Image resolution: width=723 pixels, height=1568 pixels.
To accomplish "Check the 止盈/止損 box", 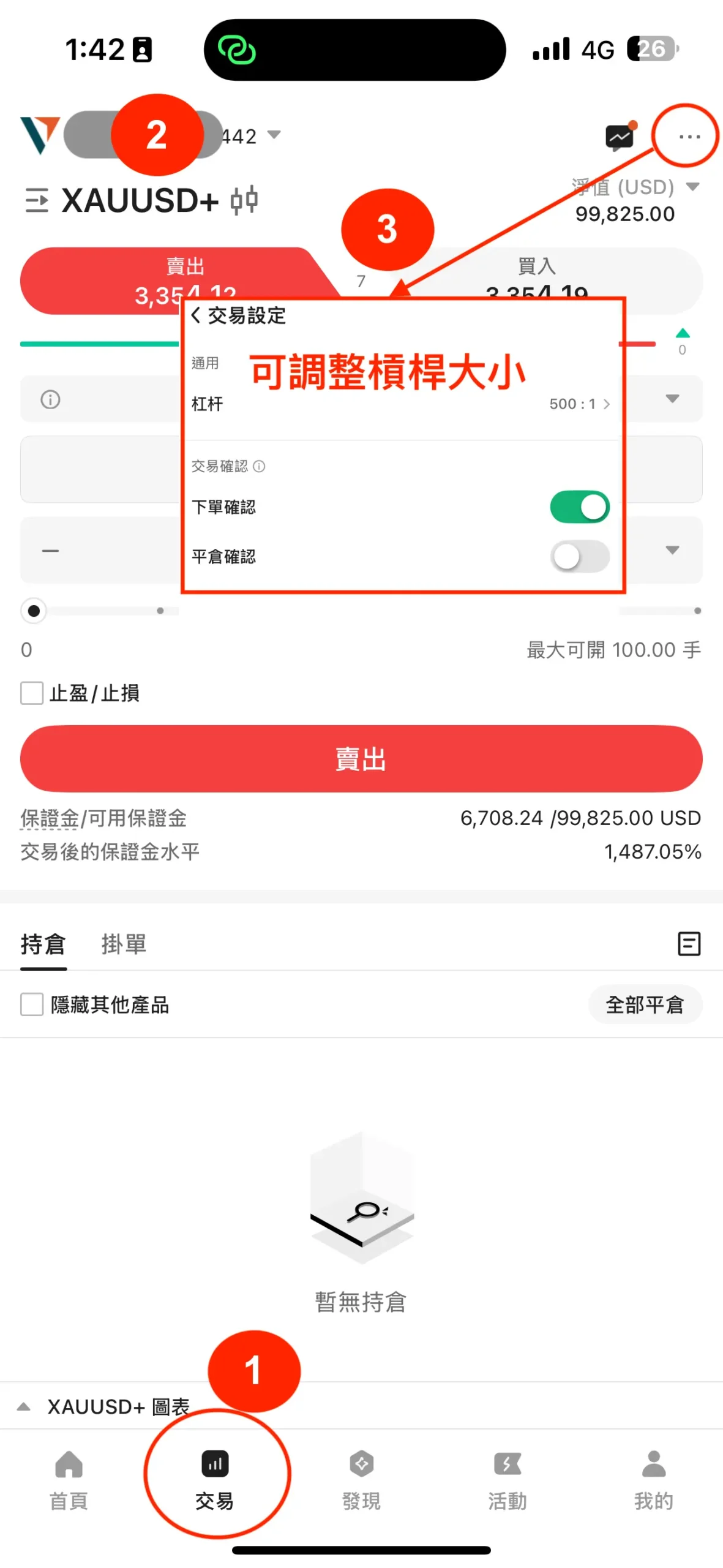I will point(32,693).
